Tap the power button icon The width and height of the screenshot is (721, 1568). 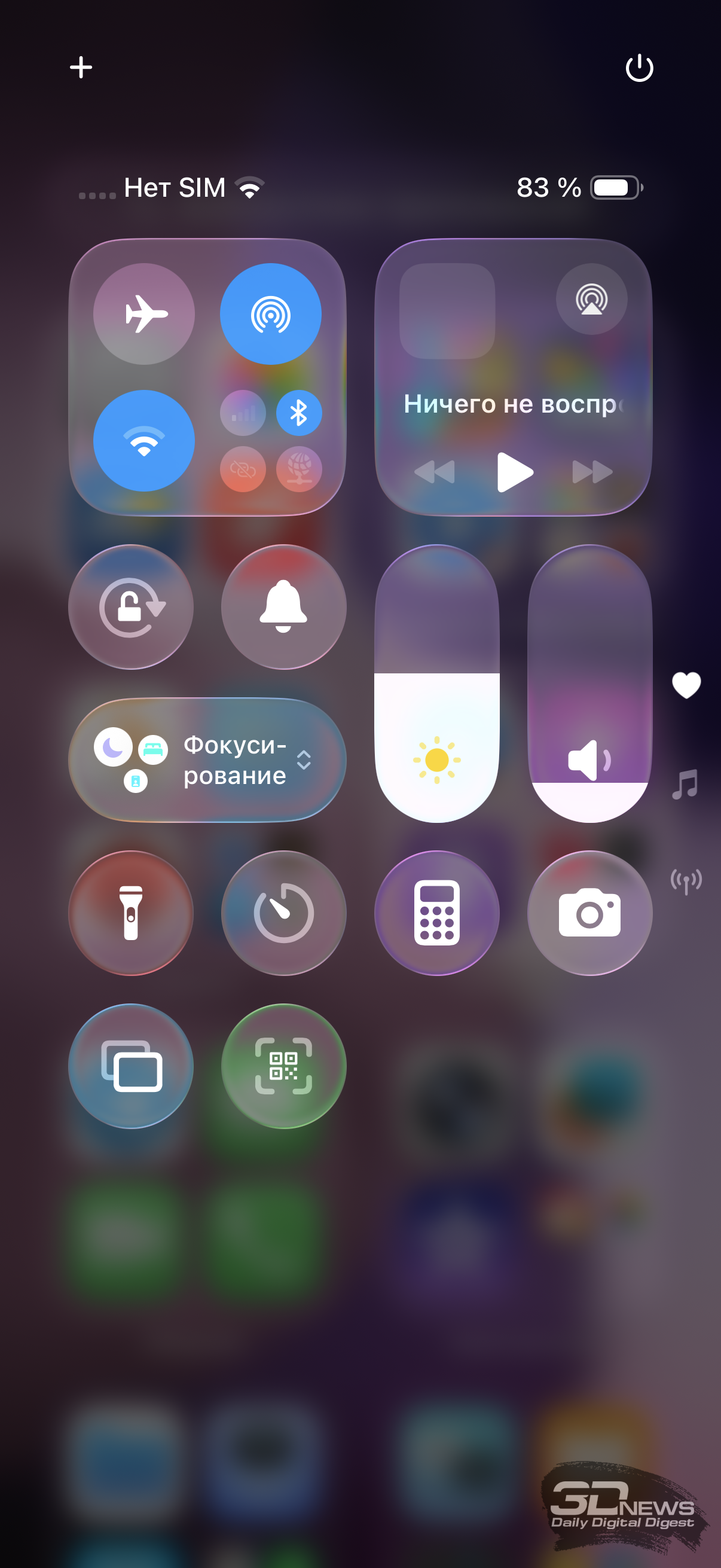[639, 68]
